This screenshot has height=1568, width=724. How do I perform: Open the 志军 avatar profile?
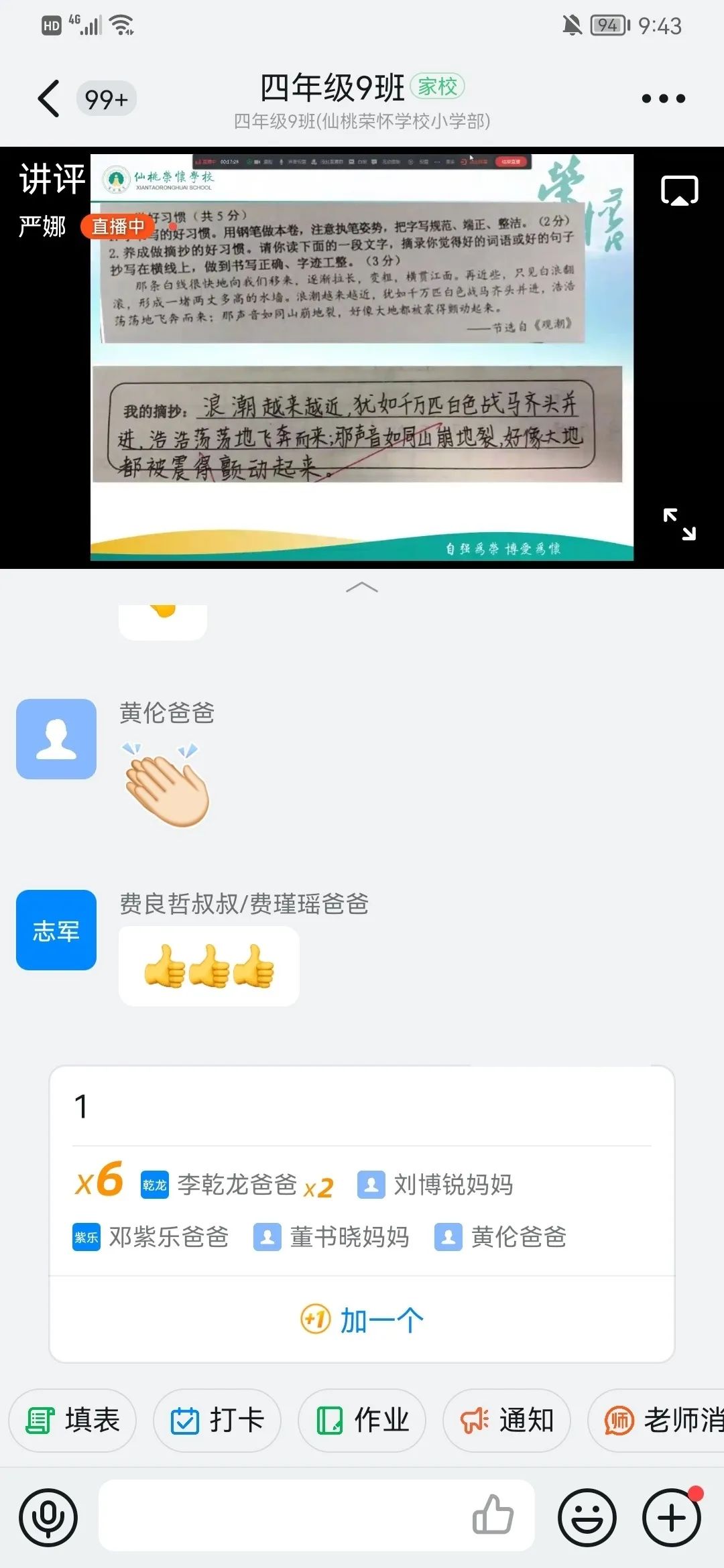(56, 930)
